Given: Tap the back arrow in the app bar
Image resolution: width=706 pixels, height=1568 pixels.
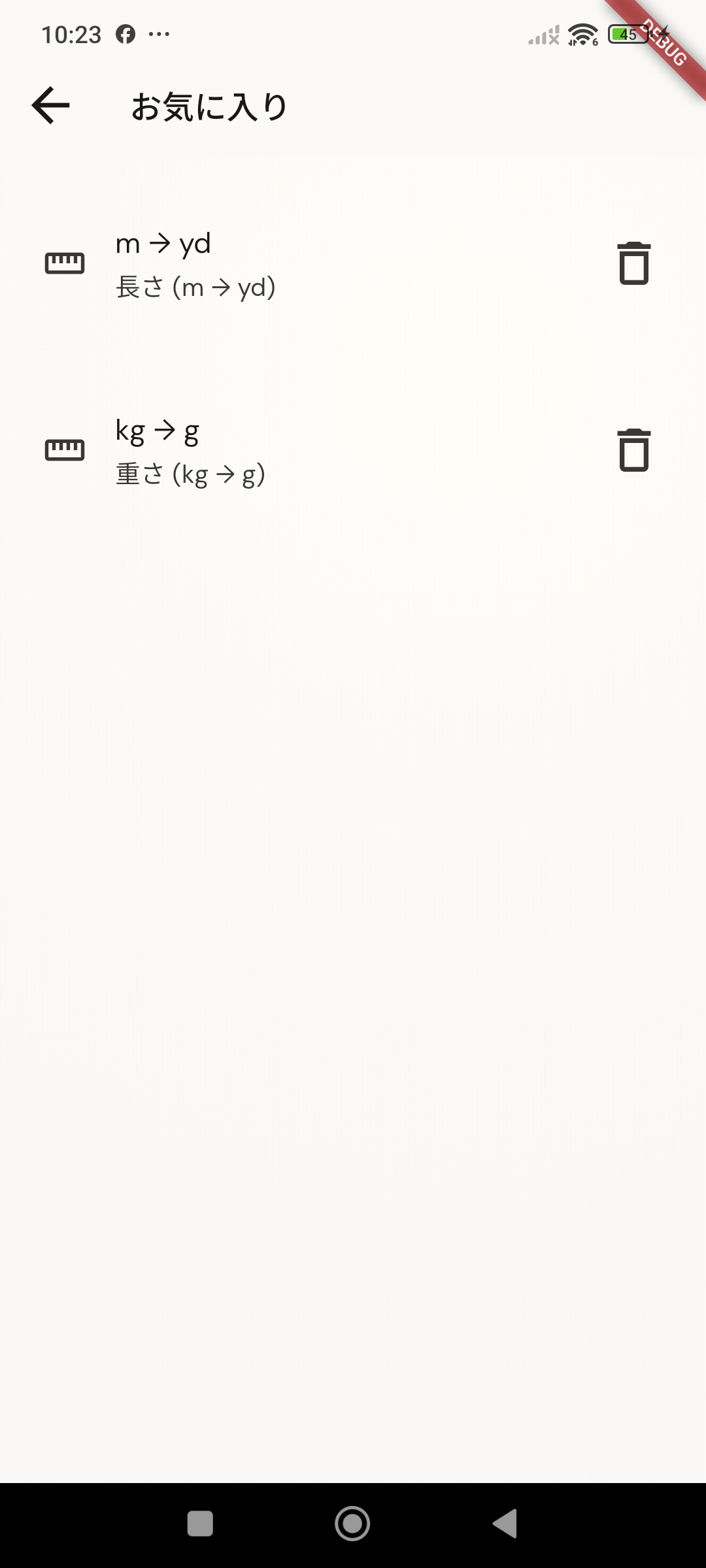Looking at the screenshot, I should point(49,106).
